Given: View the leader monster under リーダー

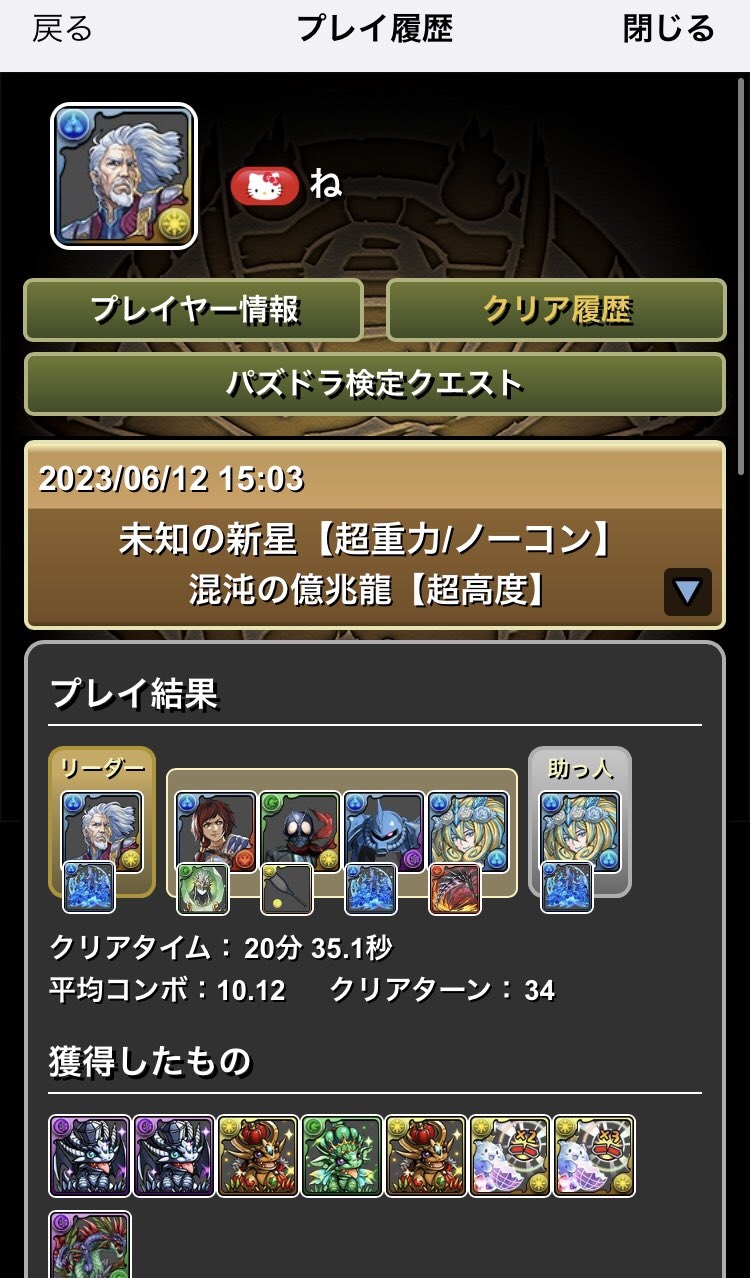Looking at the screenshot, I should point(102,832).
